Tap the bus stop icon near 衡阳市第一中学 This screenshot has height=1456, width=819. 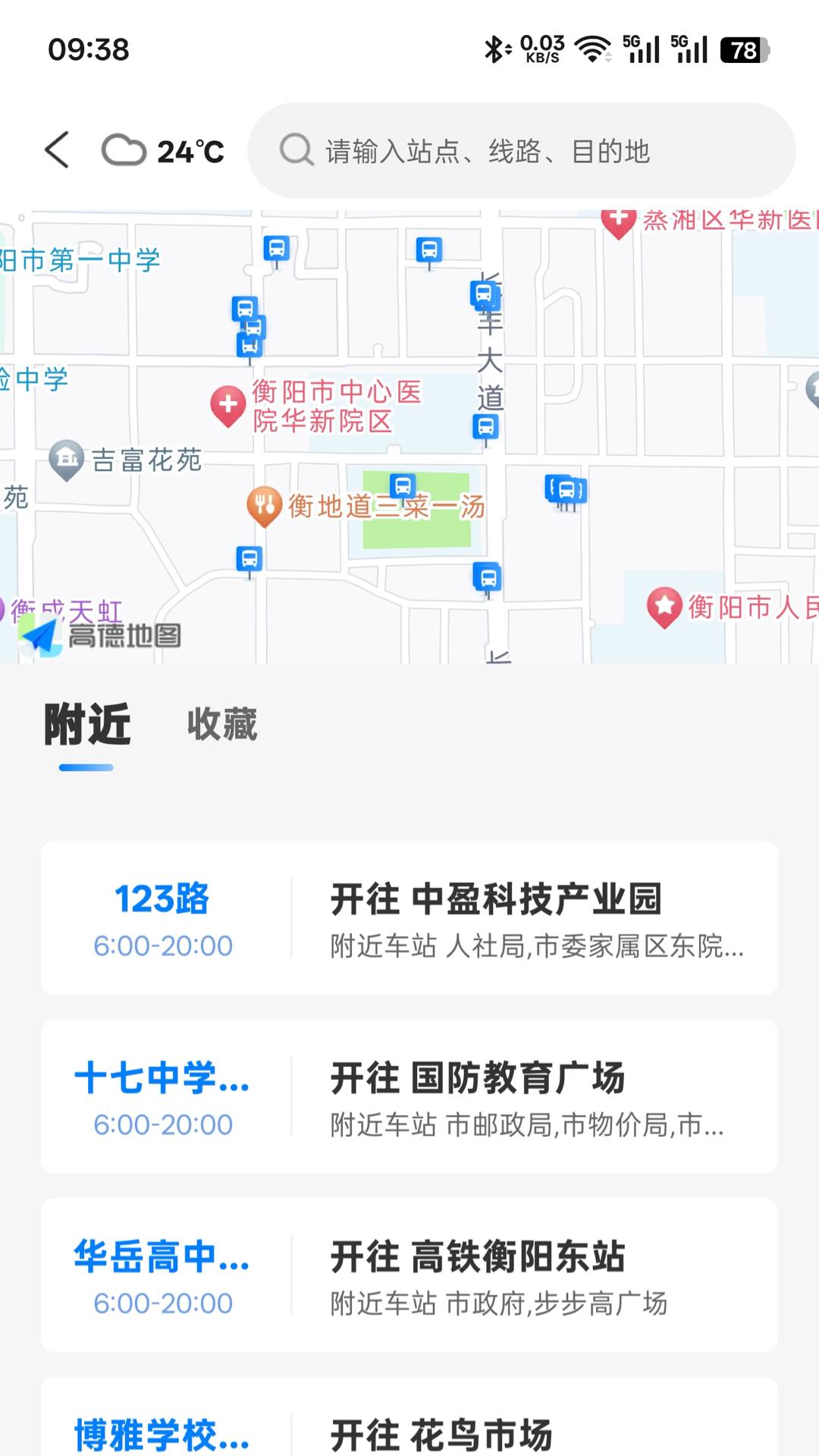pyautogui.click(x=276, y=247)
